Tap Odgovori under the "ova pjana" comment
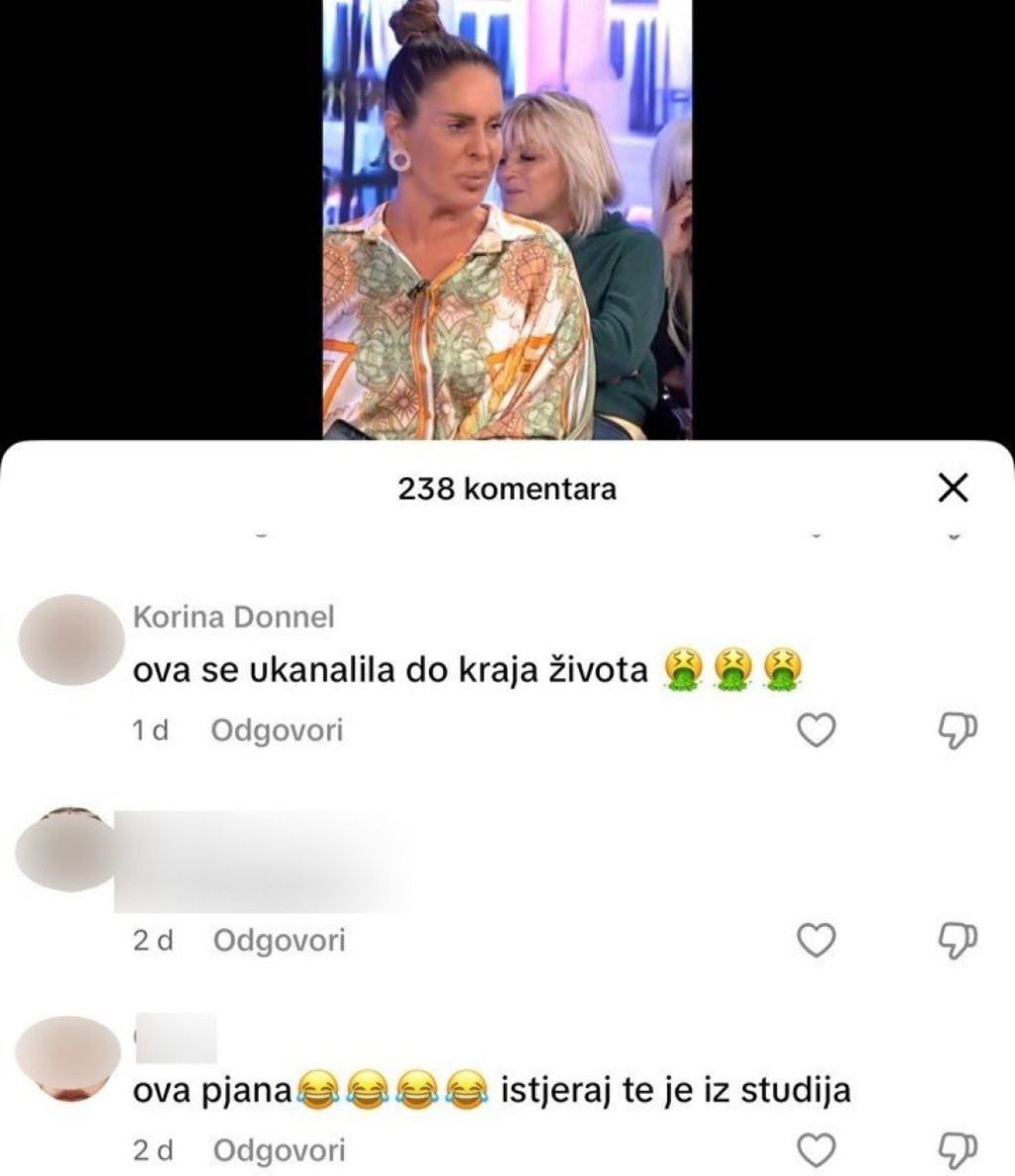 [279, 1150]
